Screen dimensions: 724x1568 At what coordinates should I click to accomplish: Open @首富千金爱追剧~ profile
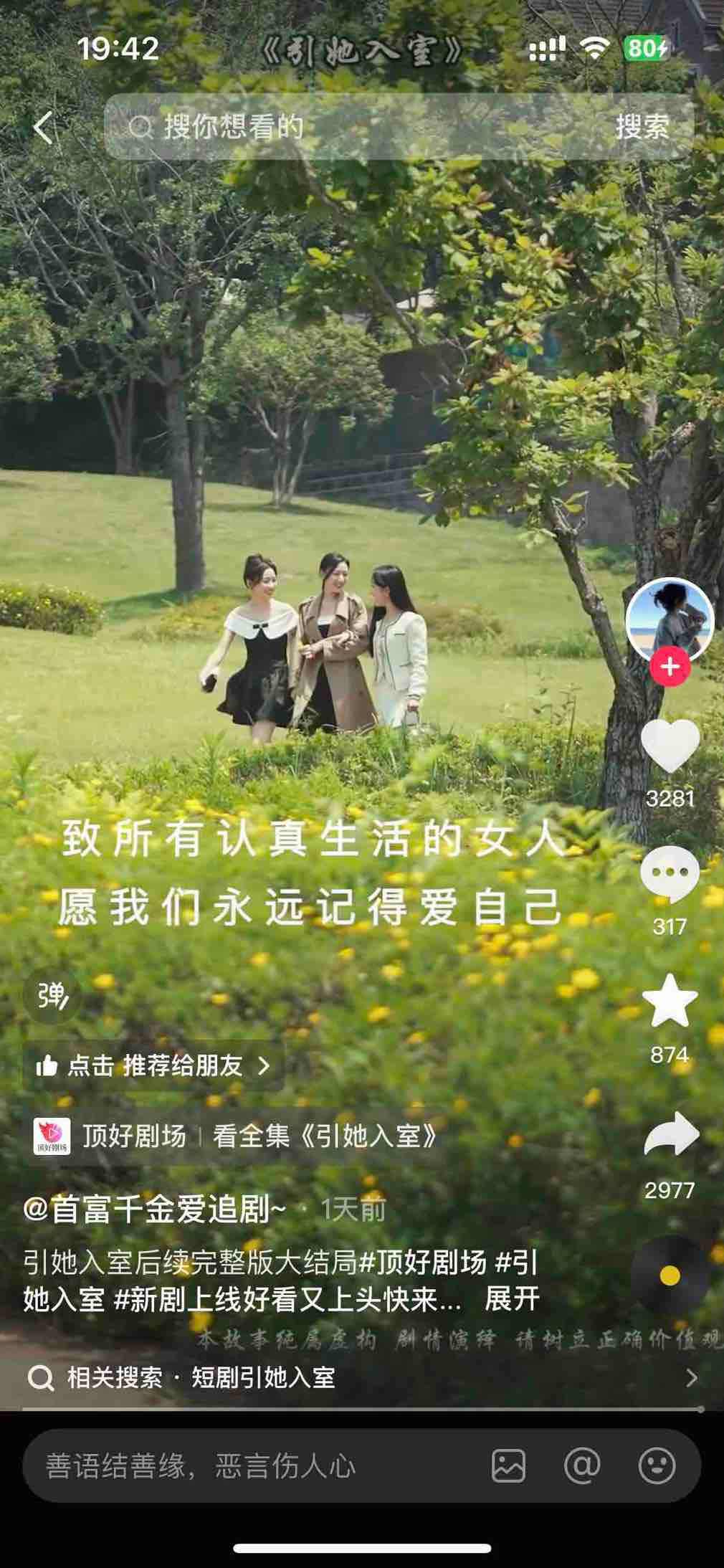154,1210
